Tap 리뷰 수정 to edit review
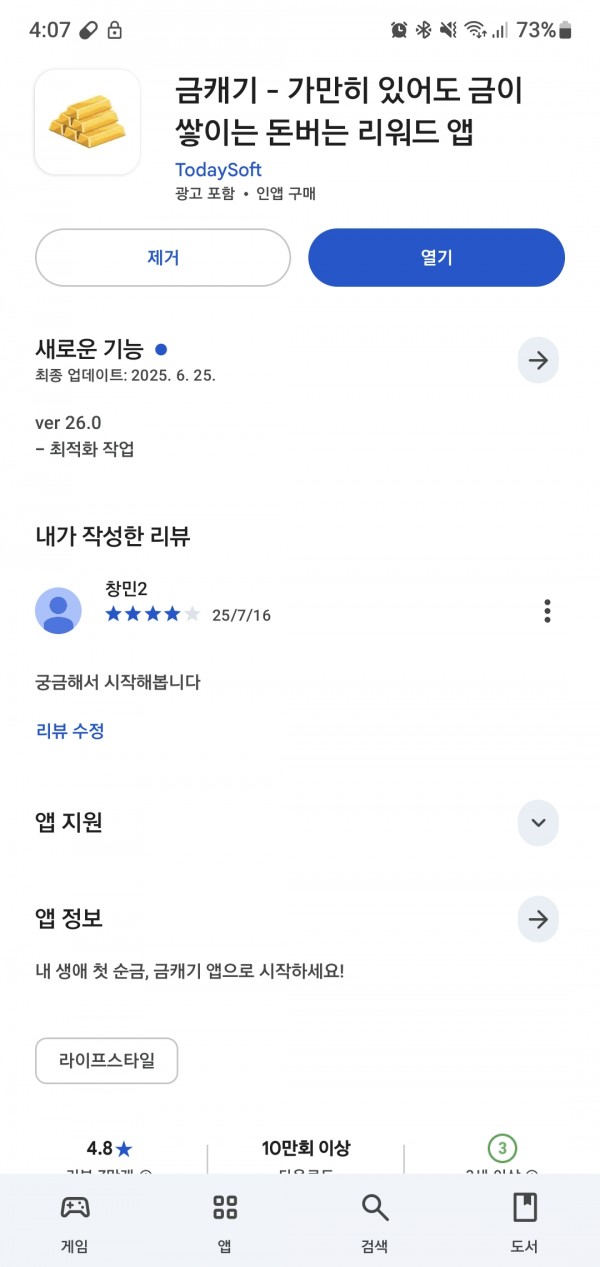This screenshot has width=600, height=1267. (70, 731)
